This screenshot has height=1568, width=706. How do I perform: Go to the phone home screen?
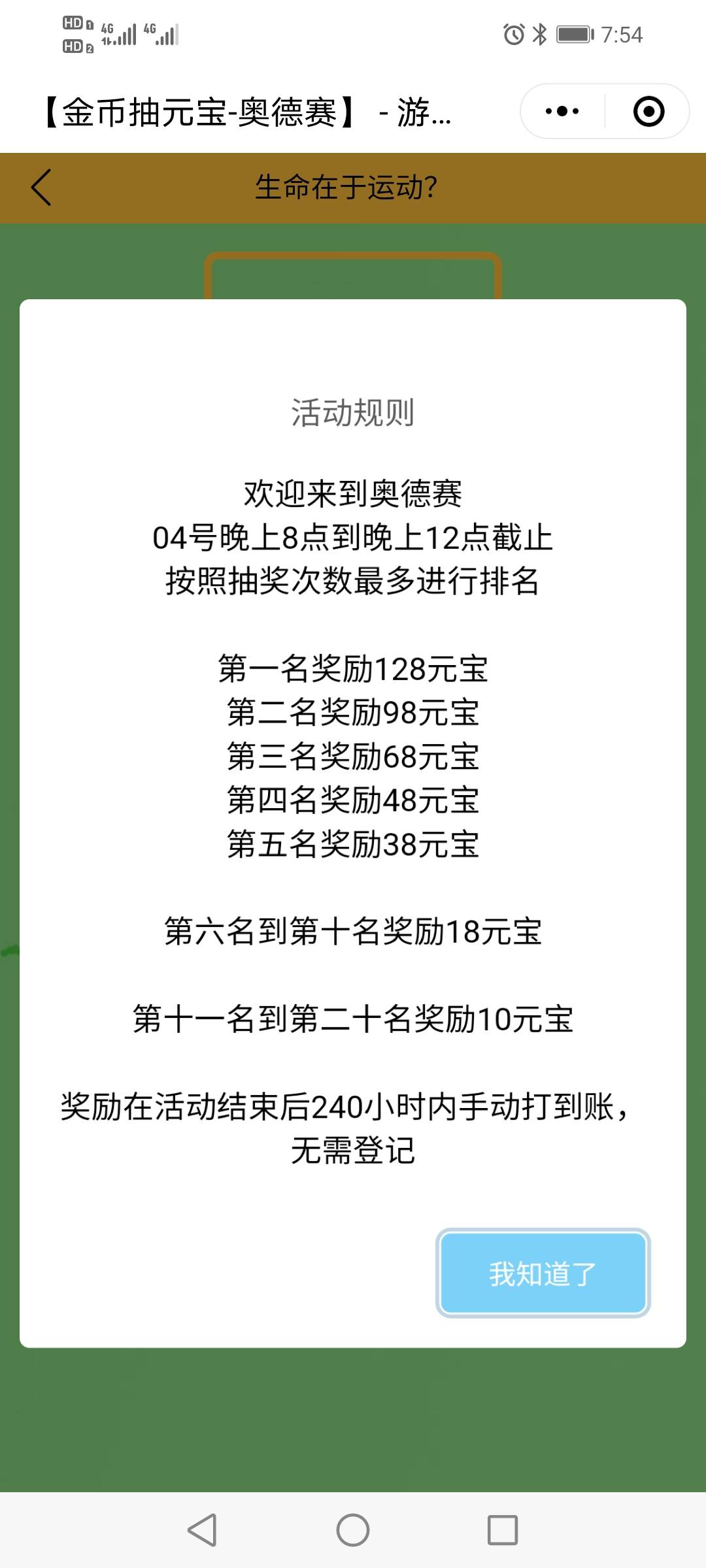pyautogui.click(x=353, y=1529)
